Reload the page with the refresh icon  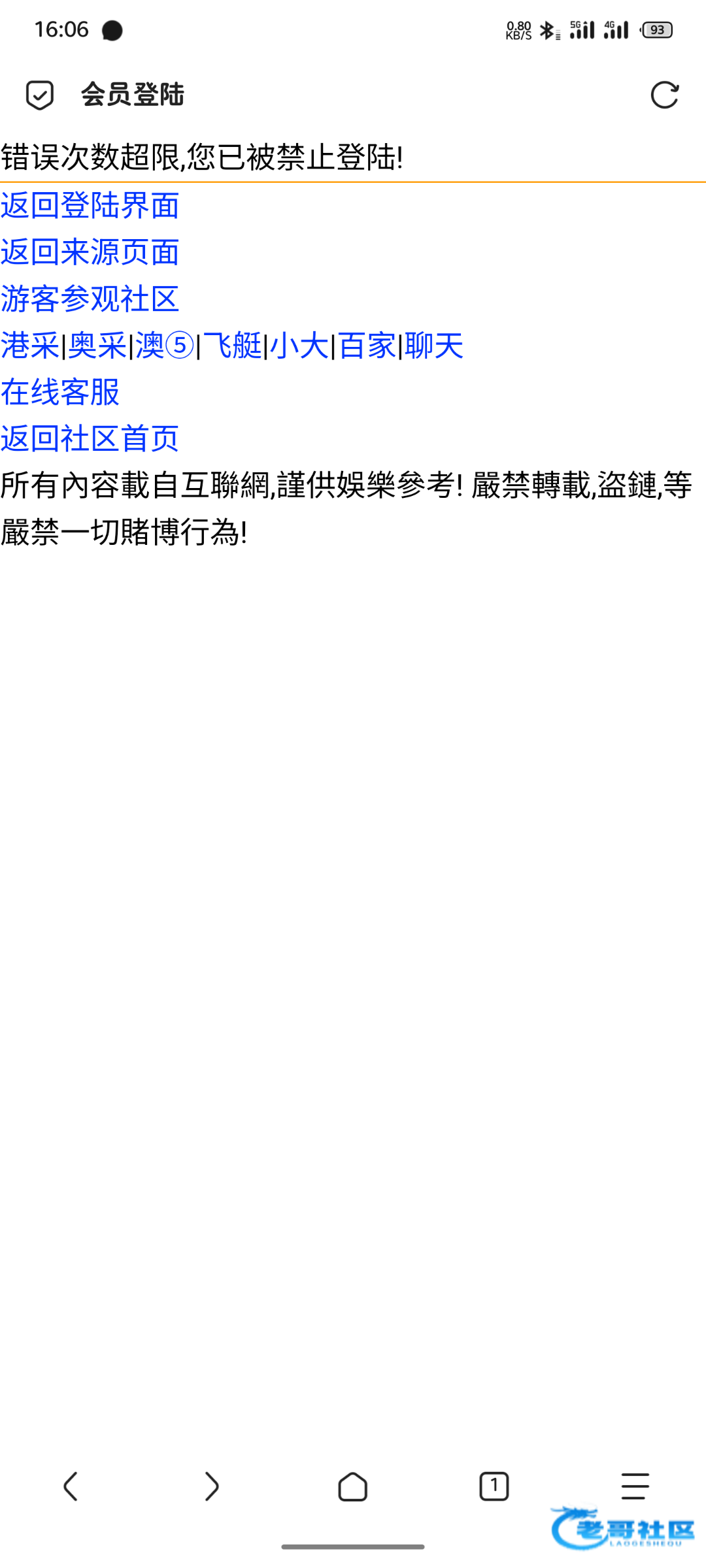[x=664, y=95]
